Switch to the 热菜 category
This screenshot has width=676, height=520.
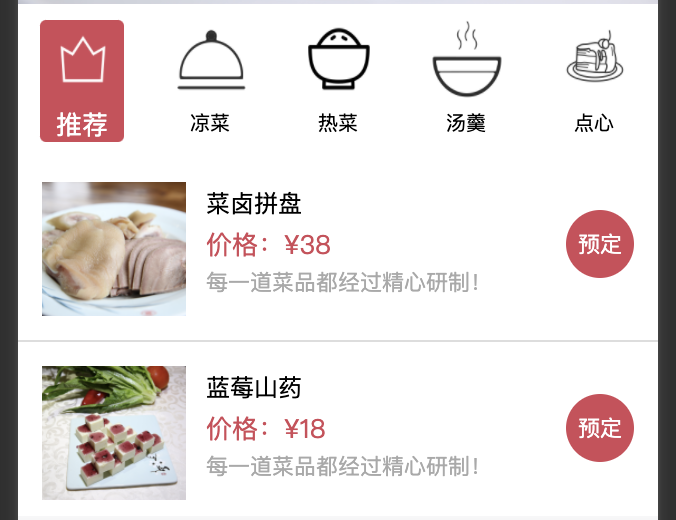coord(338,82)
